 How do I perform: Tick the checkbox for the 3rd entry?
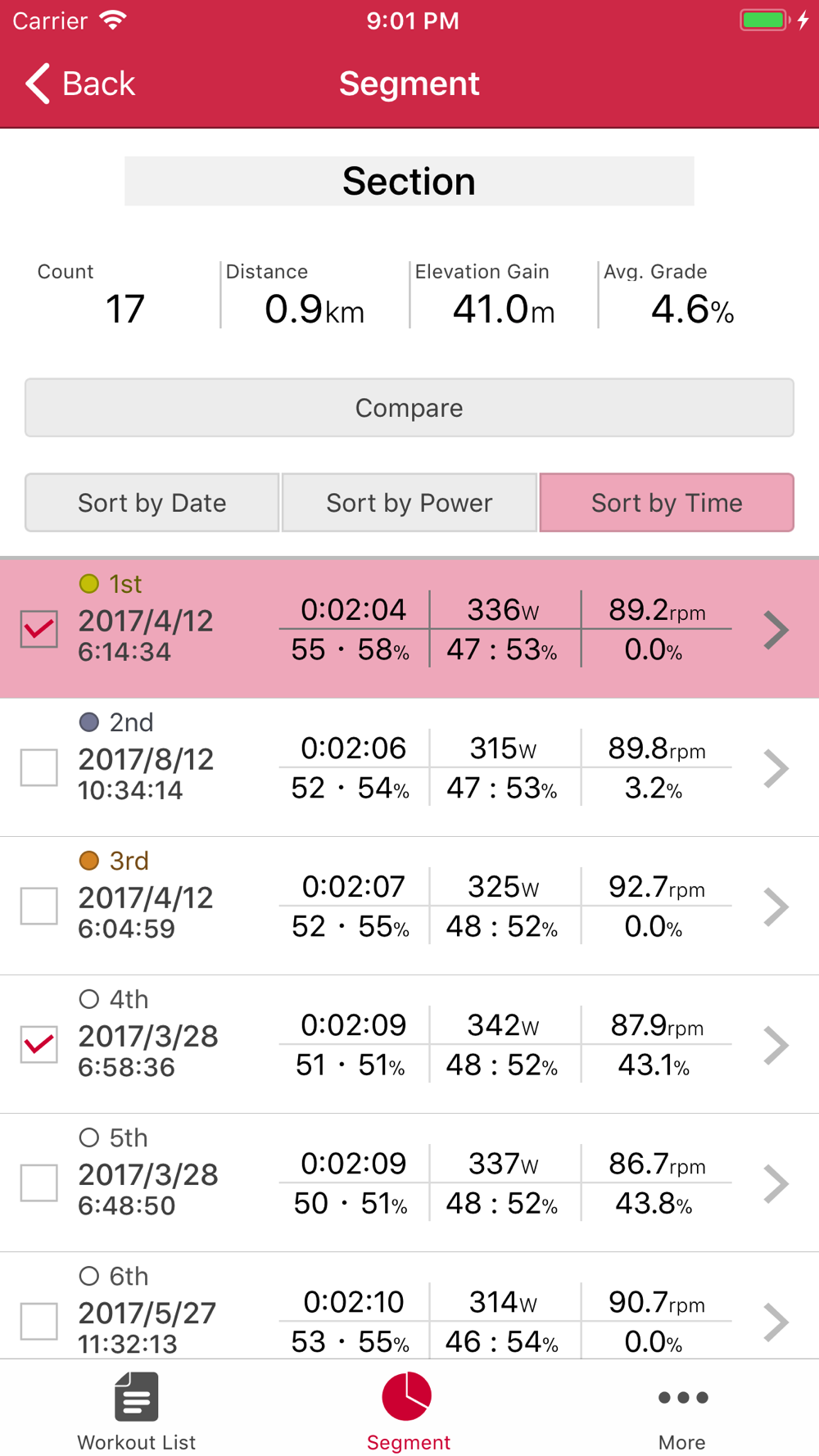[x=39, y=906]
